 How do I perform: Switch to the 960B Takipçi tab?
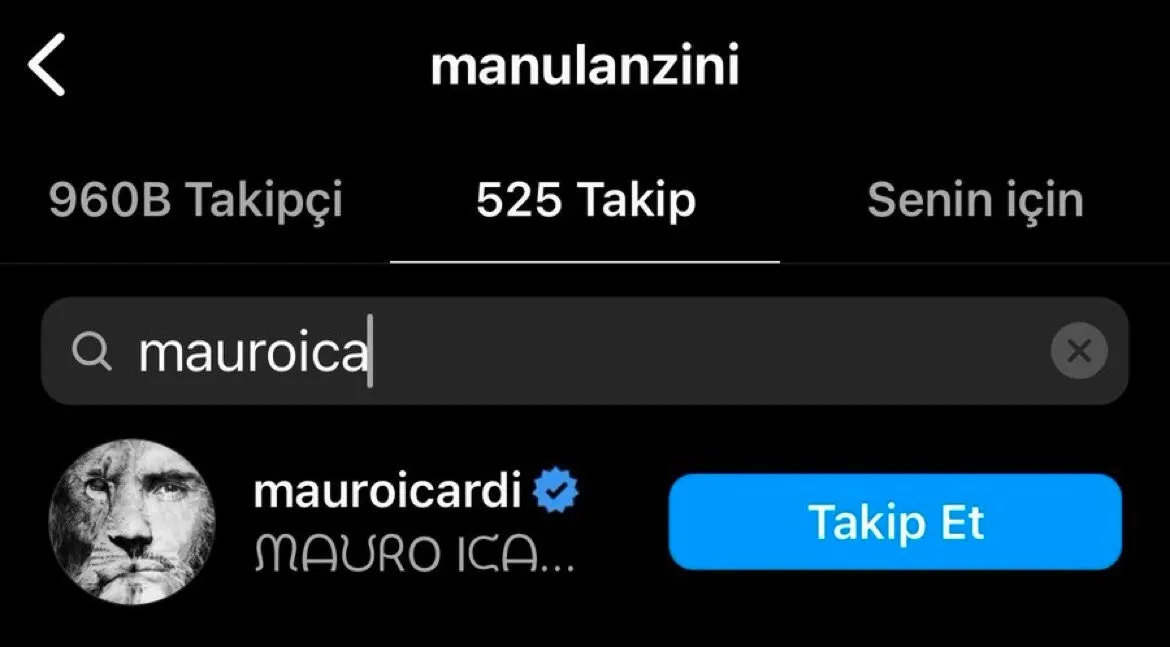[x=195, y=200]
